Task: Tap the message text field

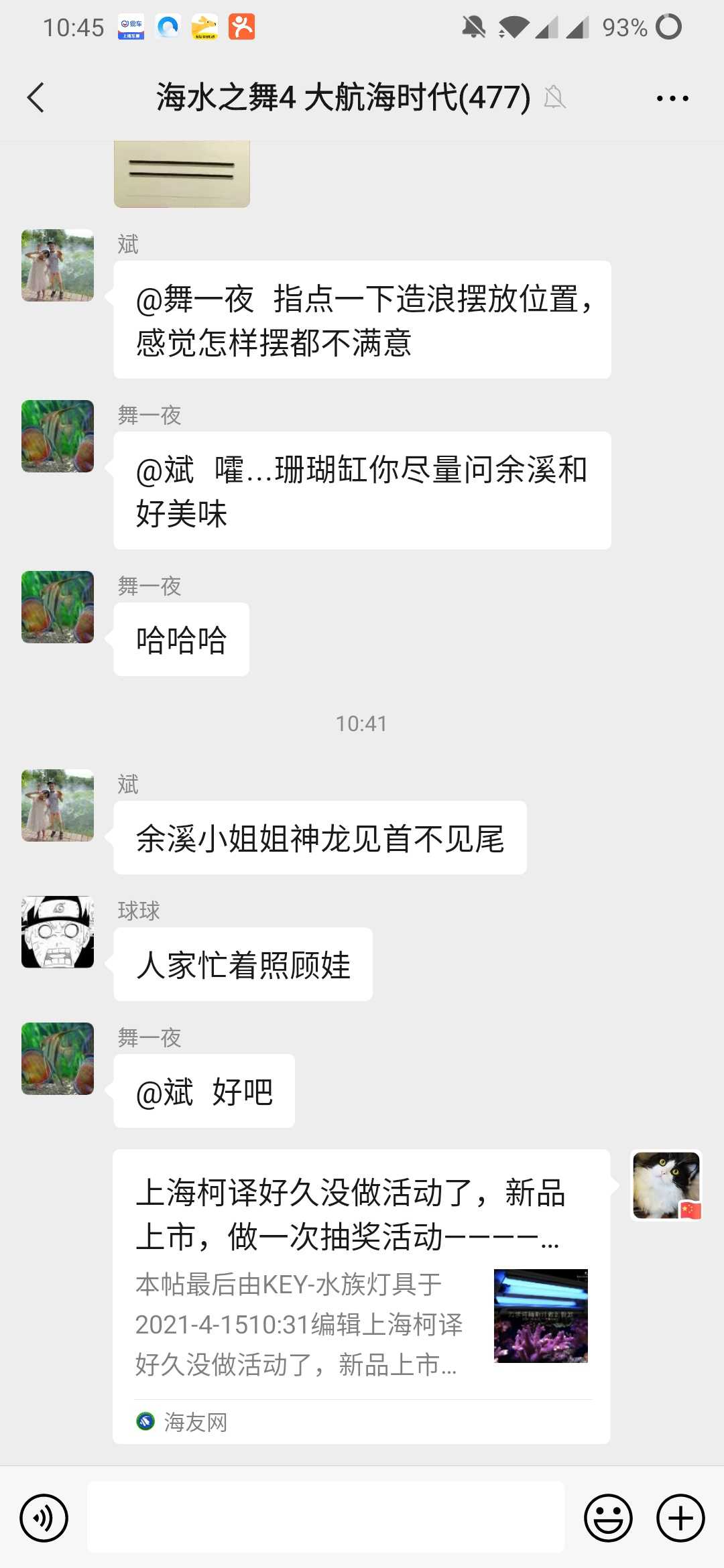Action: 326,1518
